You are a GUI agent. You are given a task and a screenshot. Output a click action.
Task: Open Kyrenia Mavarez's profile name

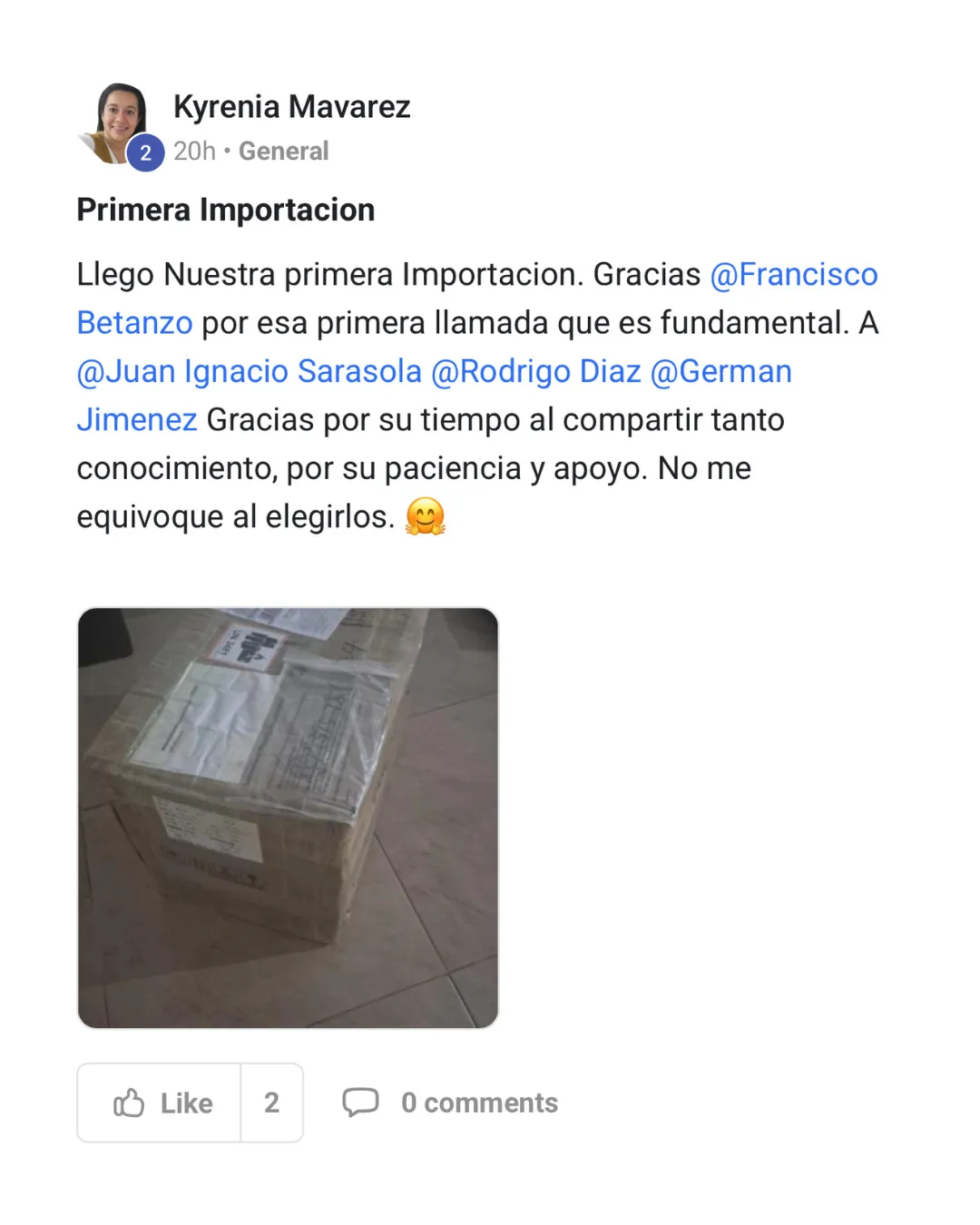291,107
